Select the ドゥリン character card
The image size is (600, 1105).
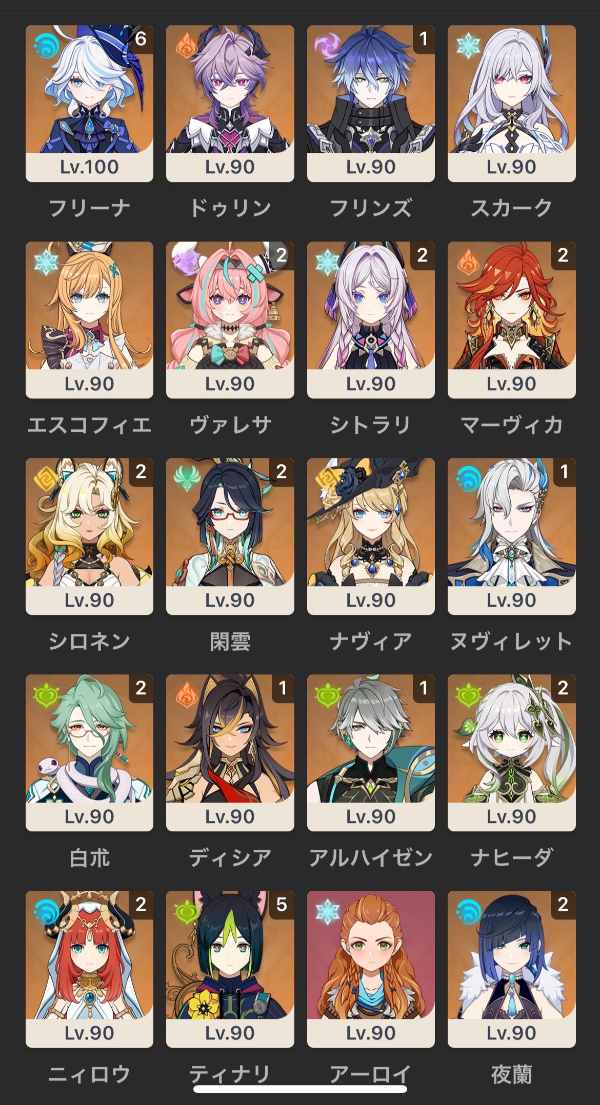(x=230, y=103)
